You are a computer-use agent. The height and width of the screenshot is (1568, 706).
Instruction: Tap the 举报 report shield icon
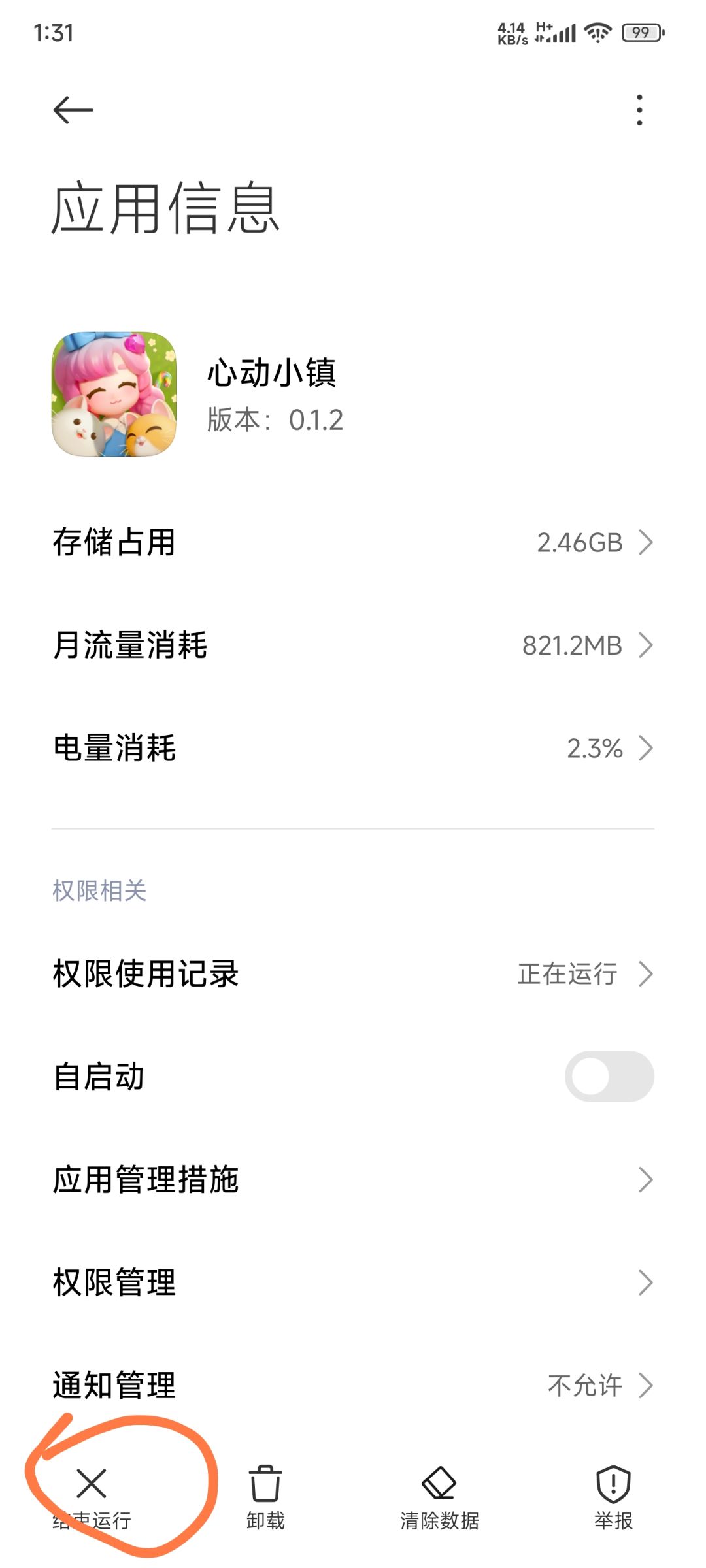click(613, 1480)
